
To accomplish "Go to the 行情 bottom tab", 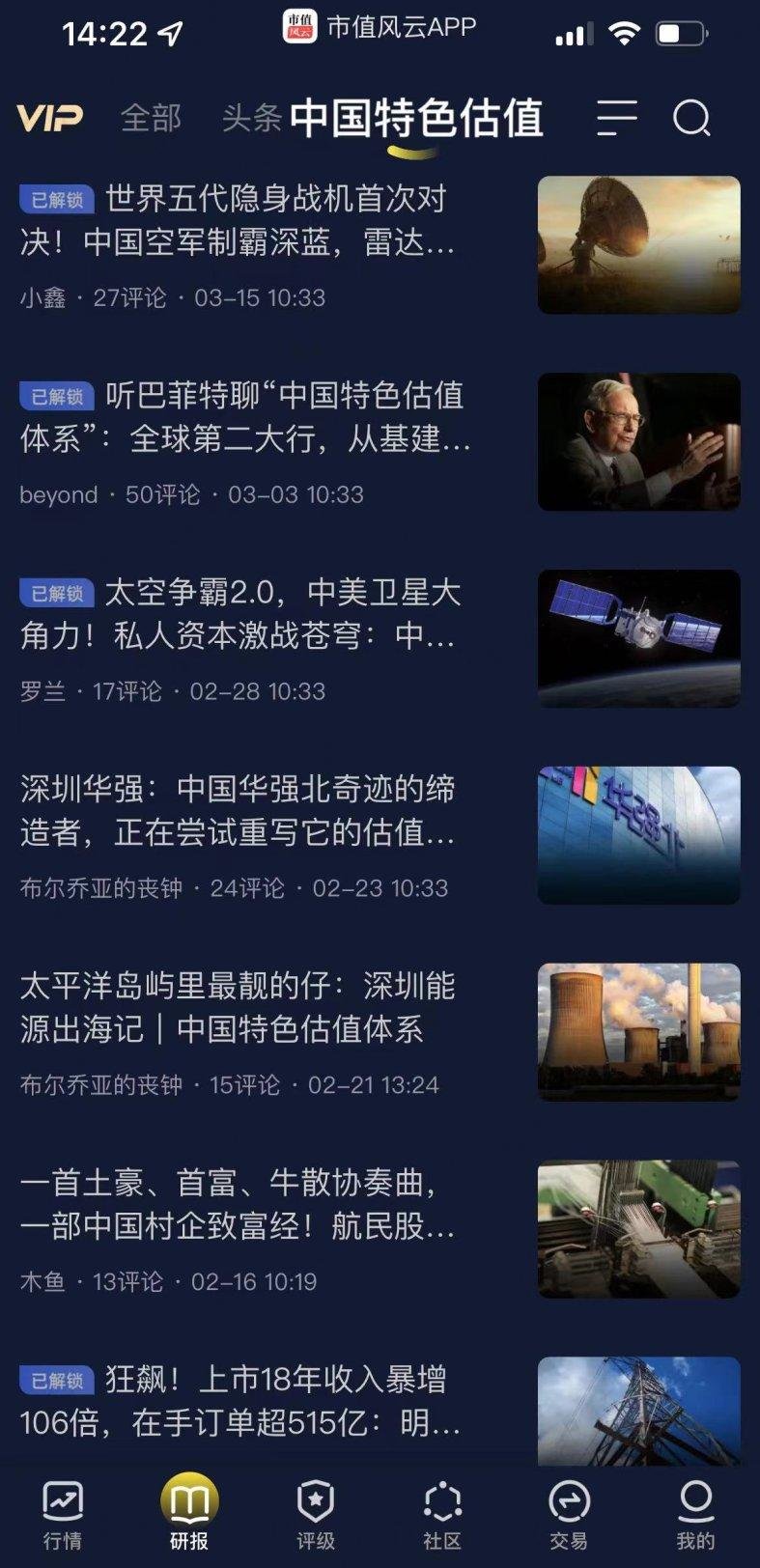I will click(63, 1515).
